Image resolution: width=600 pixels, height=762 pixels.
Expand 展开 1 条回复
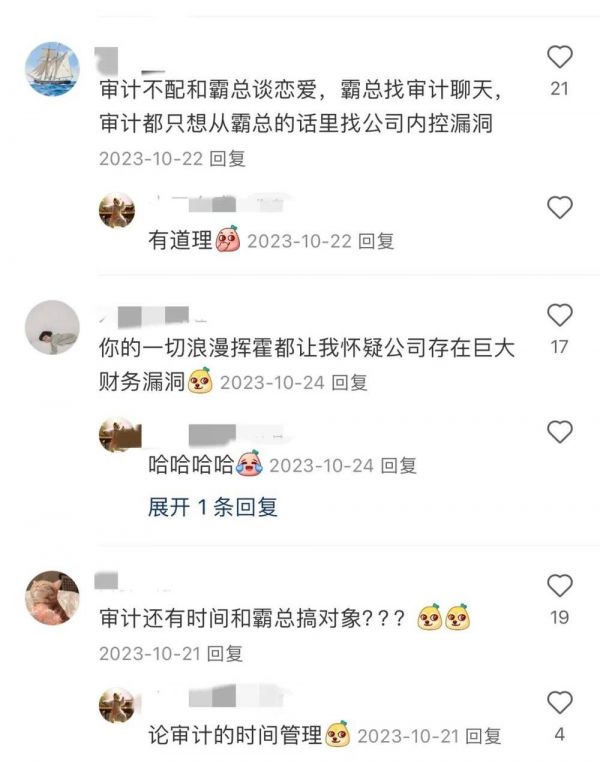pos(212,507)
